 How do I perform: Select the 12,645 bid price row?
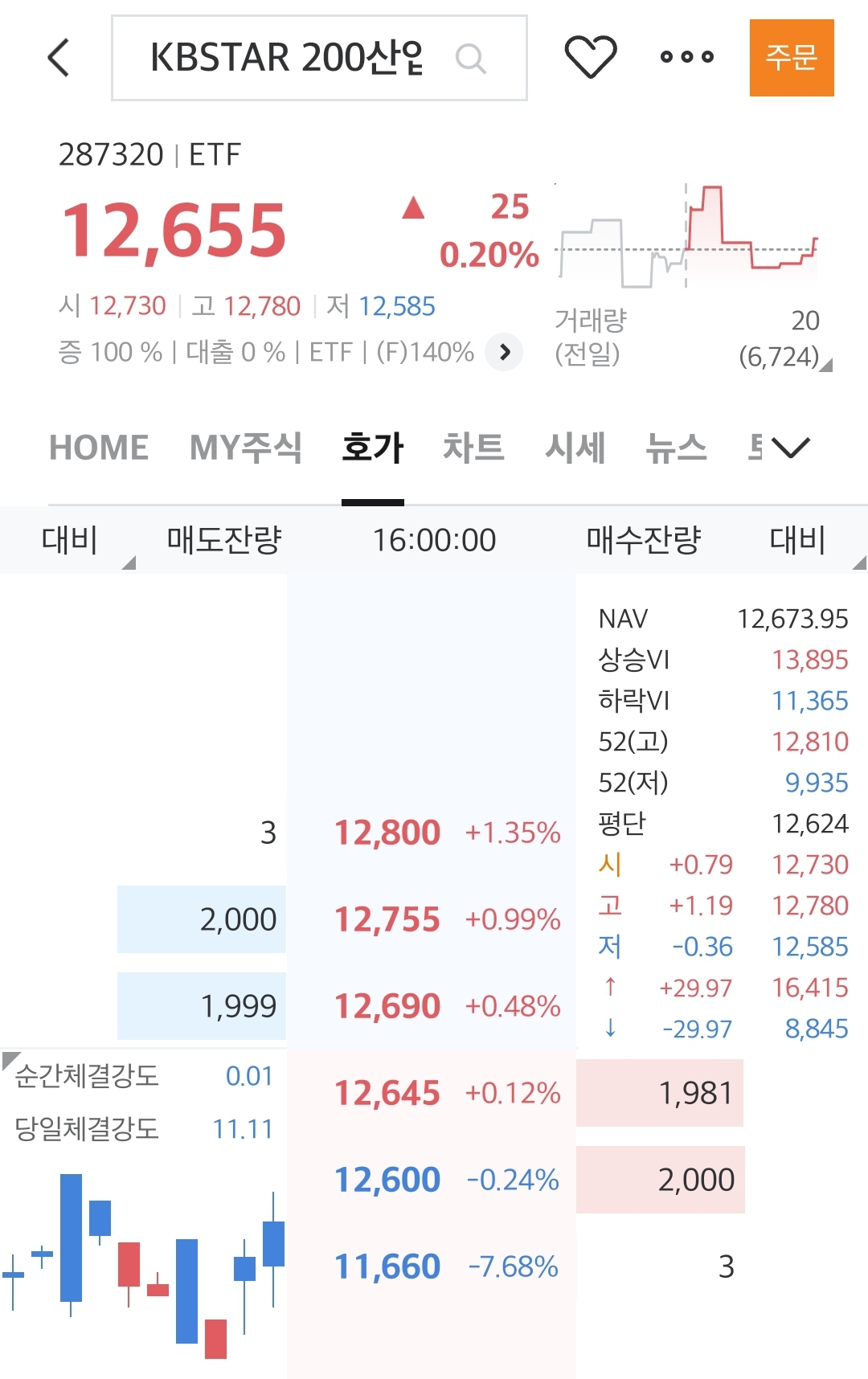pyautogui.click(x=389, y=1093)
